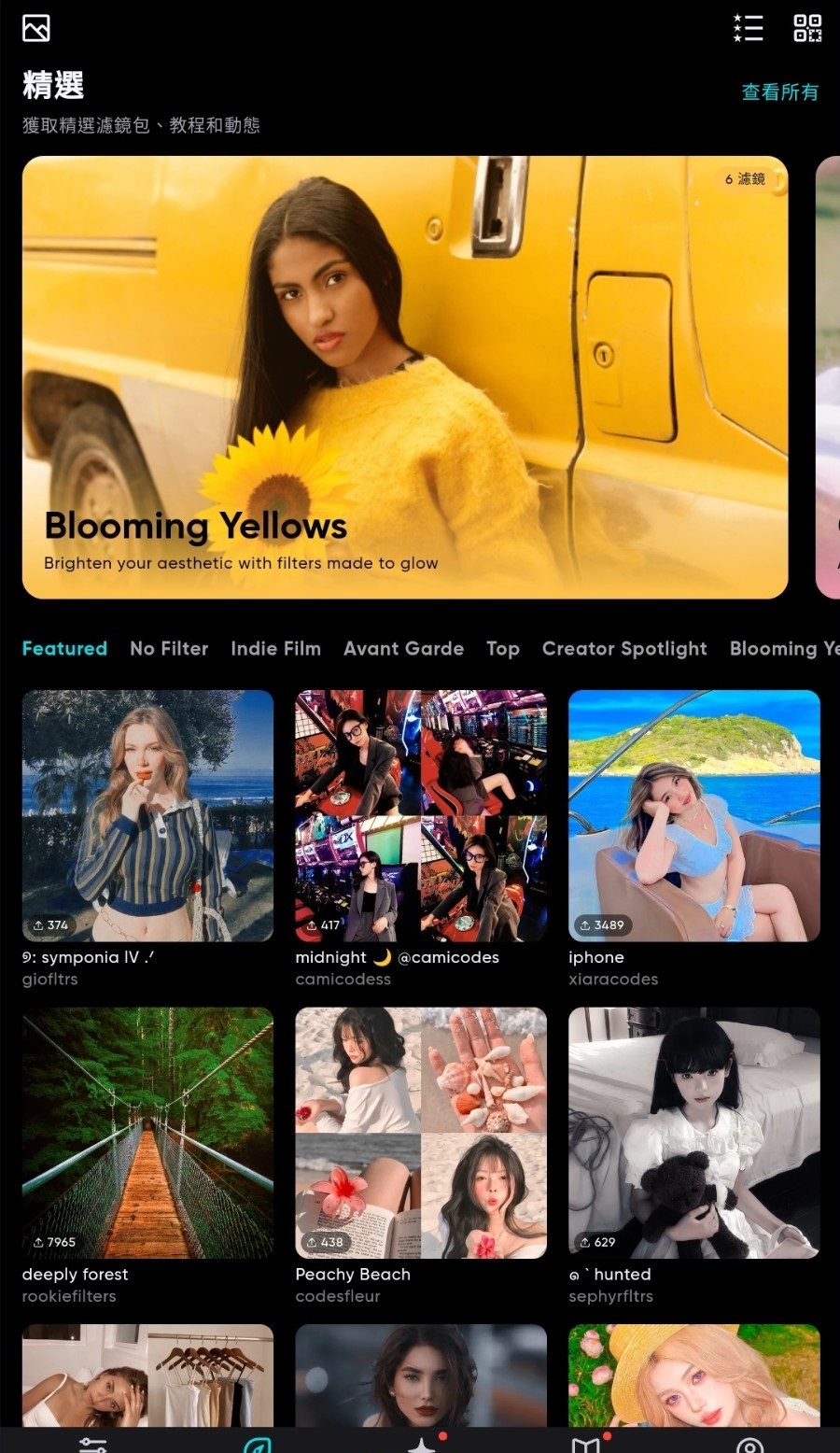Open the iphone filter by xiaracodes
The width and height of the screenshot is (840, 1453).
(x=693, y=815)
